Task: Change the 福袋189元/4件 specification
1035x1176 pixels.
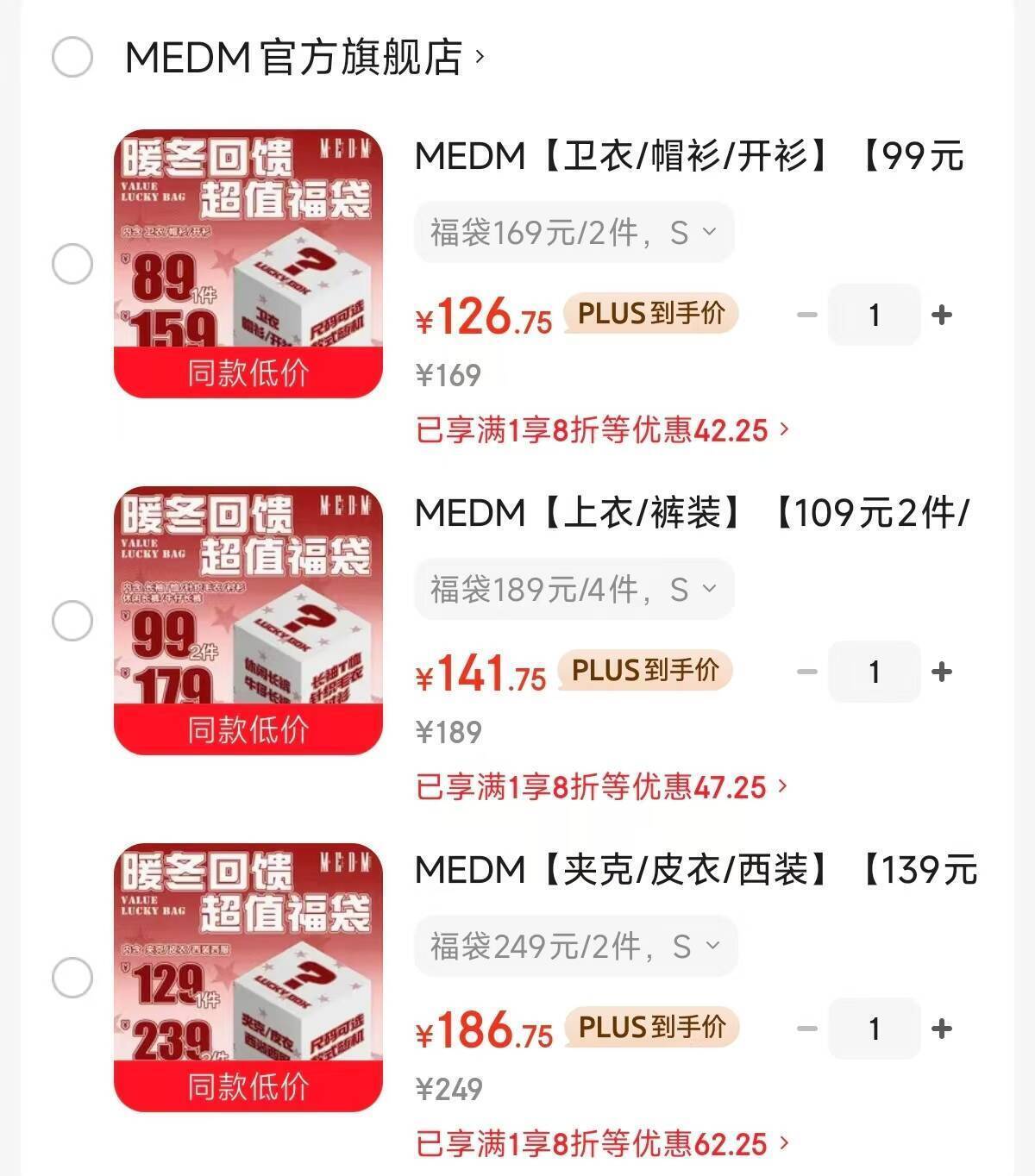Action: (x=574, y=590)
